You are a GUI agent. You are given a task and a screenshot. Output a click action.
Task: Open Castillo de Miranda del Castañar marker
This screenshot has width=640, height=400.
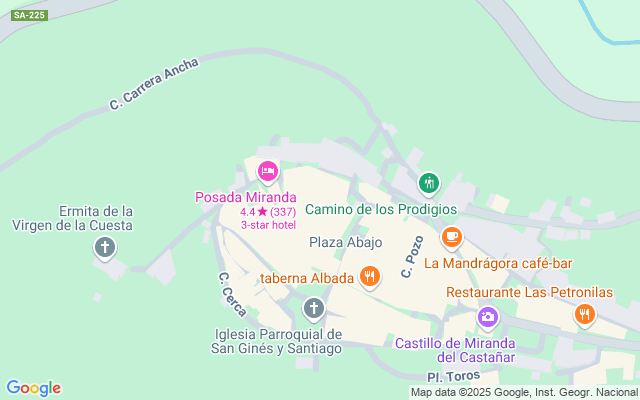[488, 318]
